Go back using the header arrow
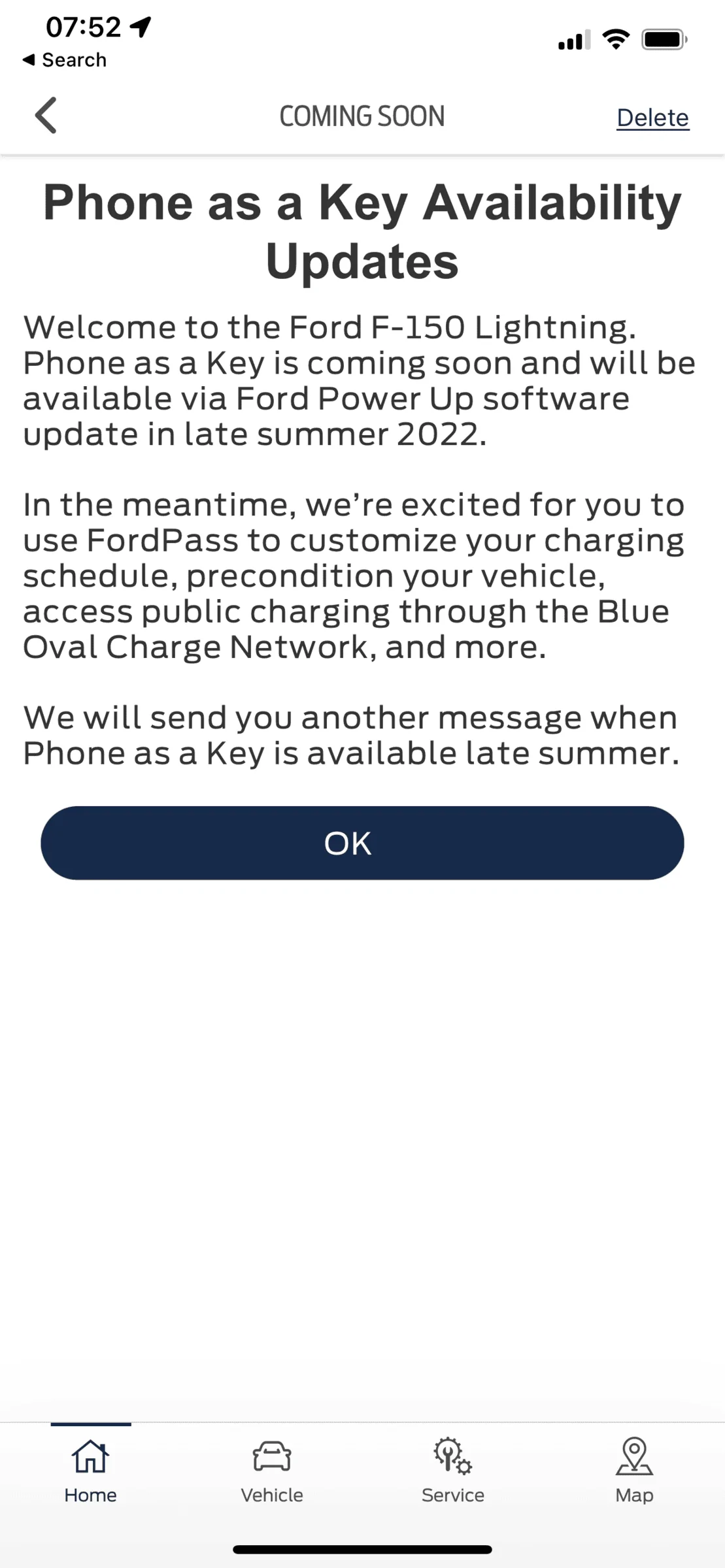Viewport: 725px width, 1568px height. point(46,116)
